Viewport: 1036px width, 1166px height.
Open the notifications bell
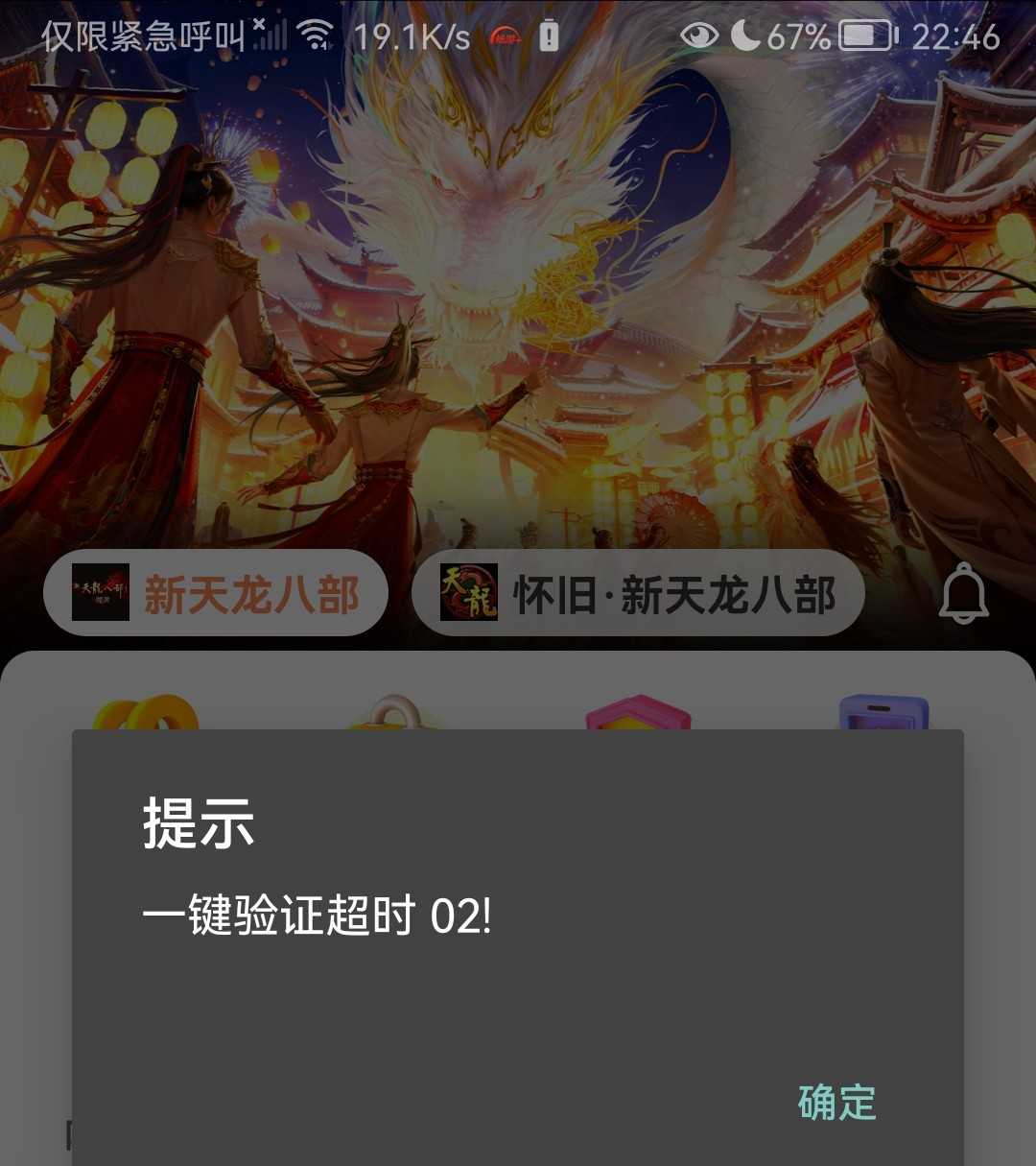(963, 594)
